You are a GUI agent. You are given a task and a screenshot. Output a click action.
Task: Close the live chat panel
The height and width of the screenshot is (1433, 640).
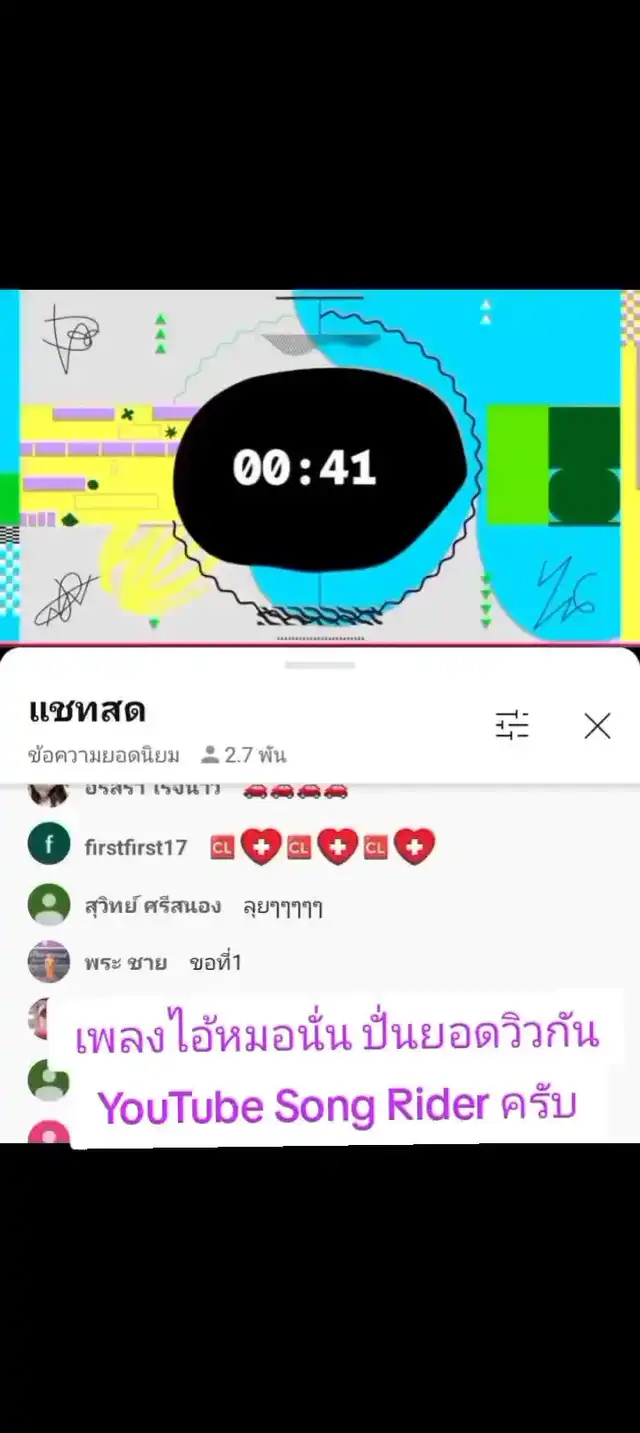coord(597,726)
